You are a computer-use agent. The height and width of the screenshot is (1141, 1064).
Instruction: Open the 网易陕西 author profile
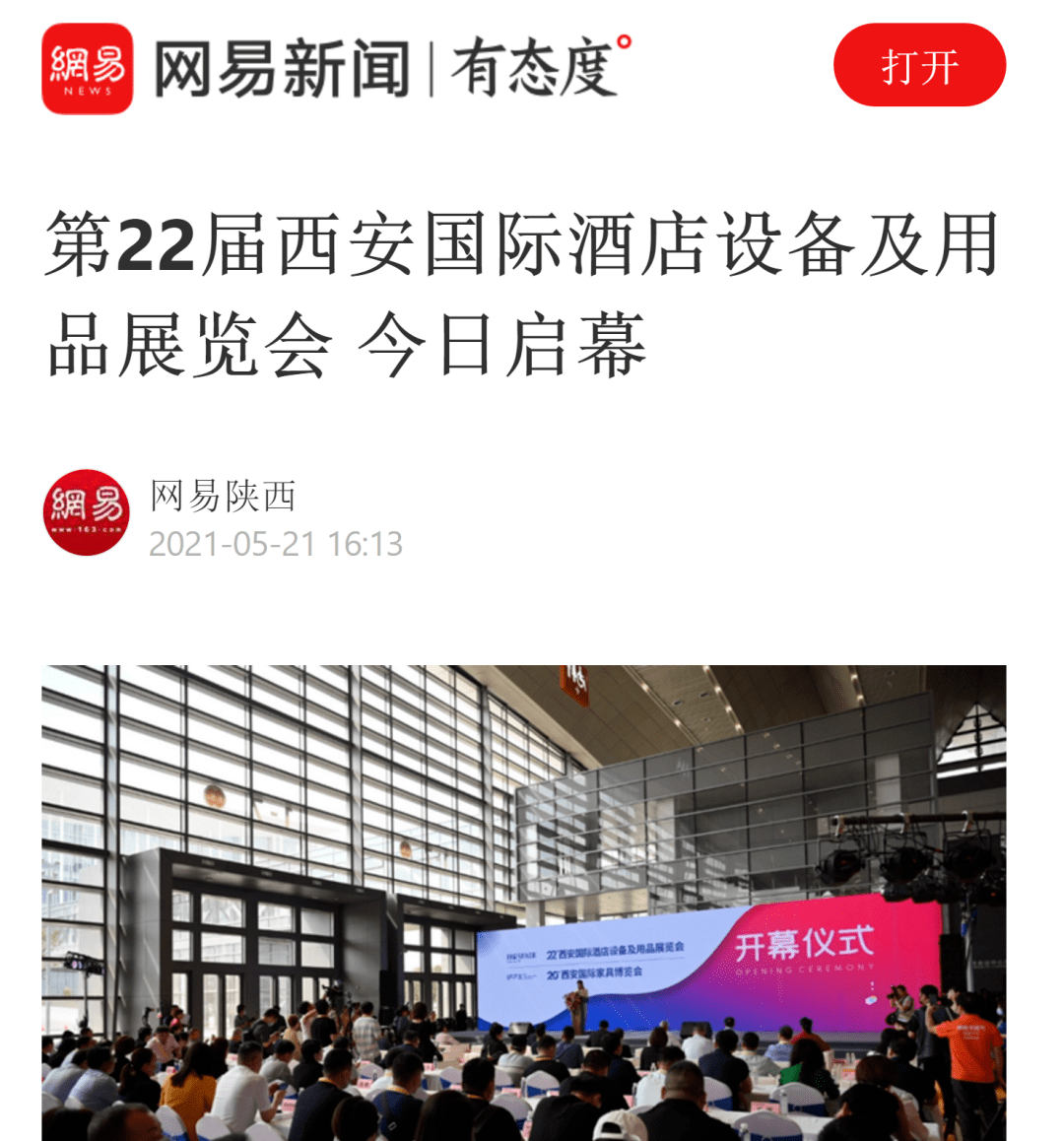(223, 496)
